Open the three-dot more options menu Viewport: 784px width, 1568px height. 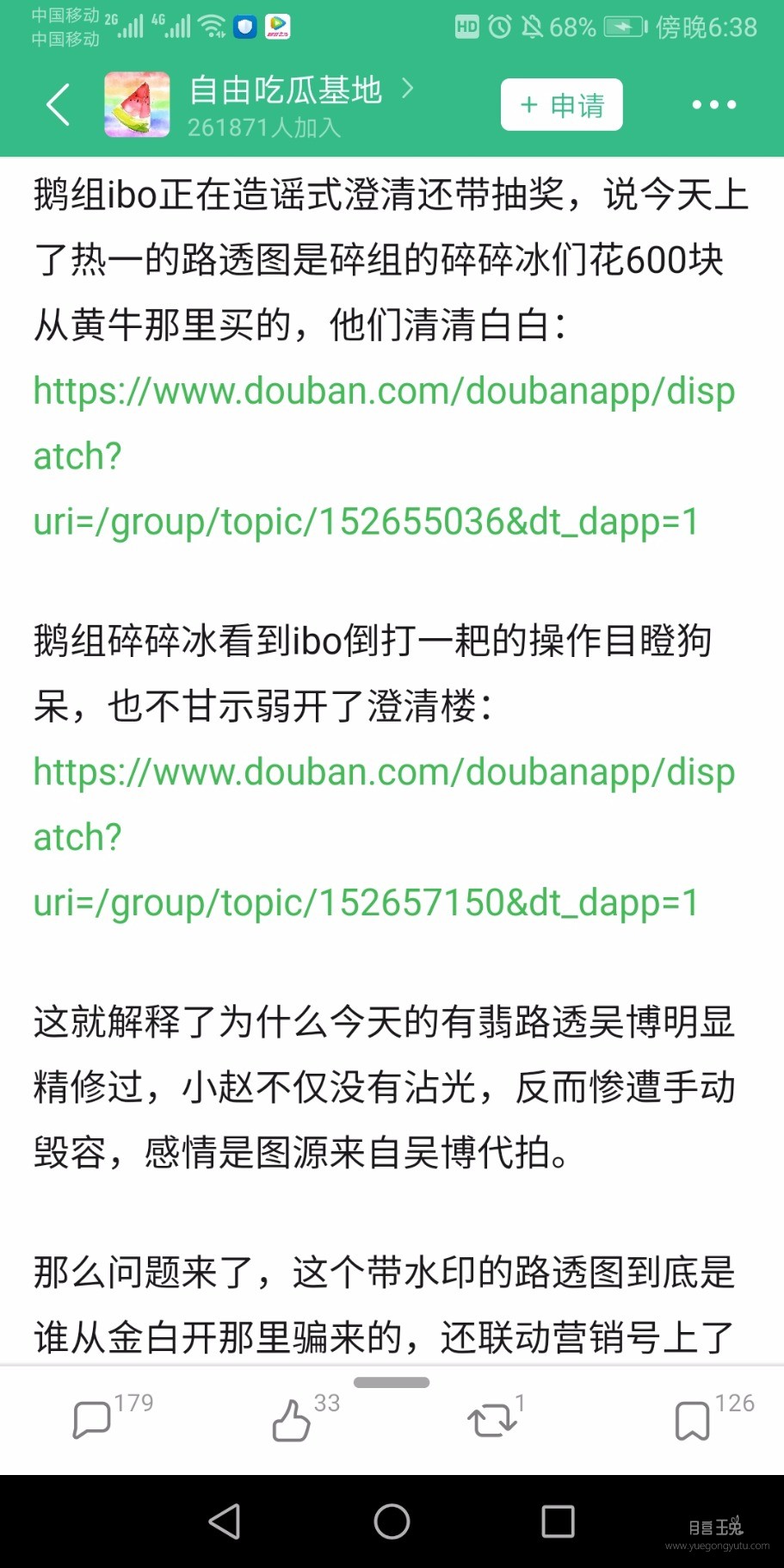tap(714, 103)
